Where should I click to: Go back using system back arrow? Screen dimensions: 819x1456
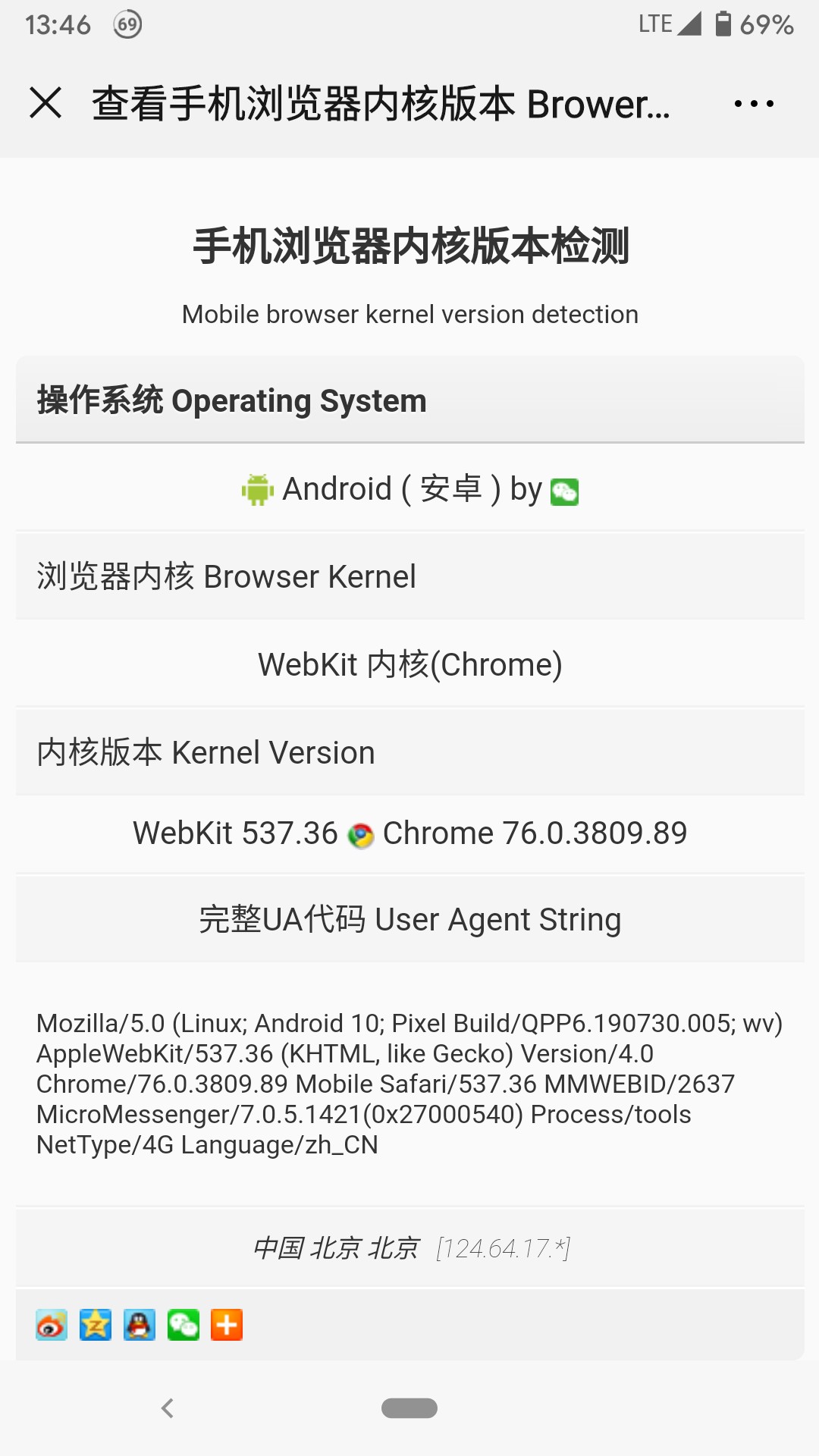point(168,1408)
